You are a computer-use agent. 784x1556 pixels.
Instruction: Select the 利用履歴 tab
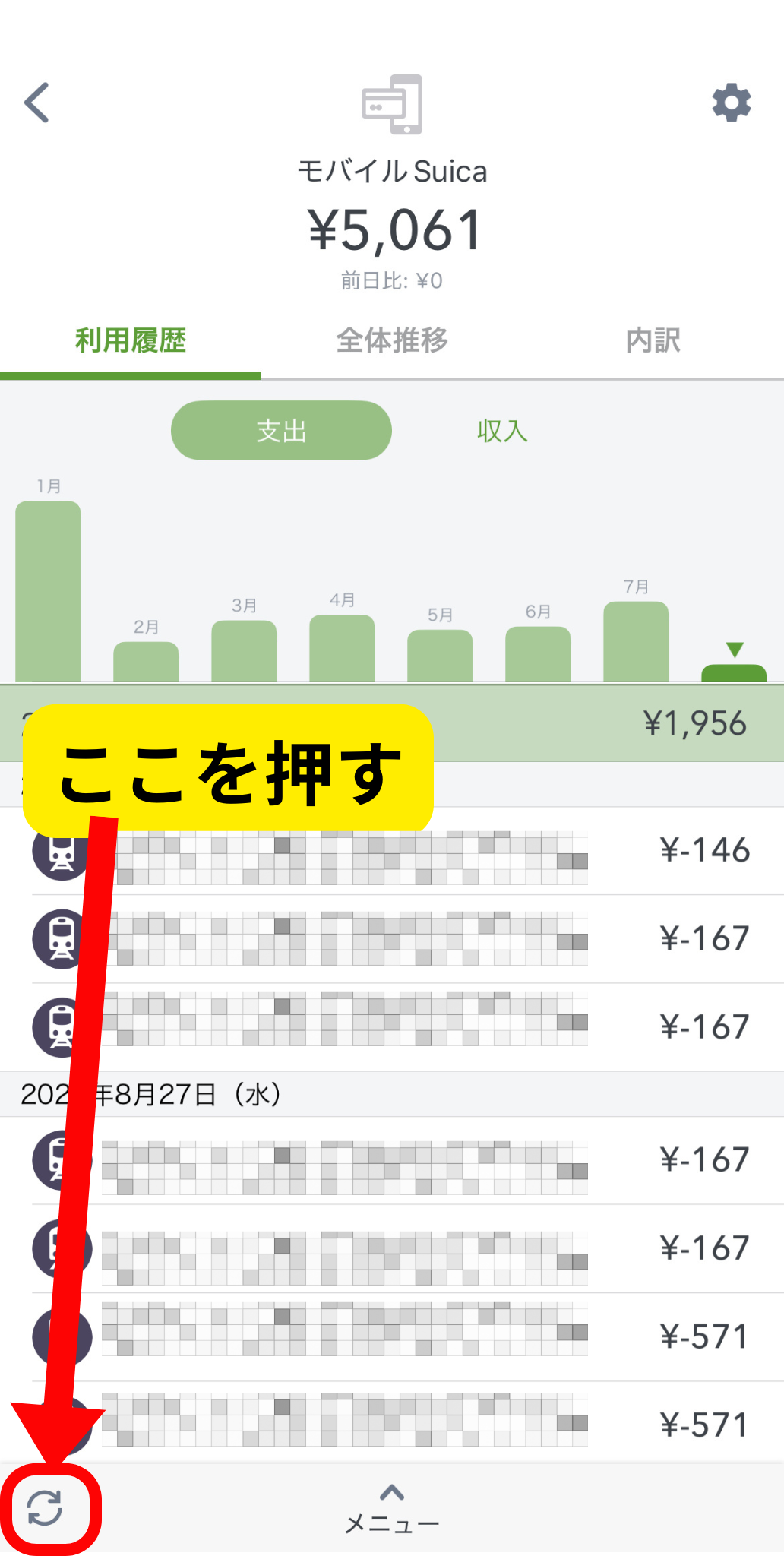pyautogui.click(x=131, y=340)
